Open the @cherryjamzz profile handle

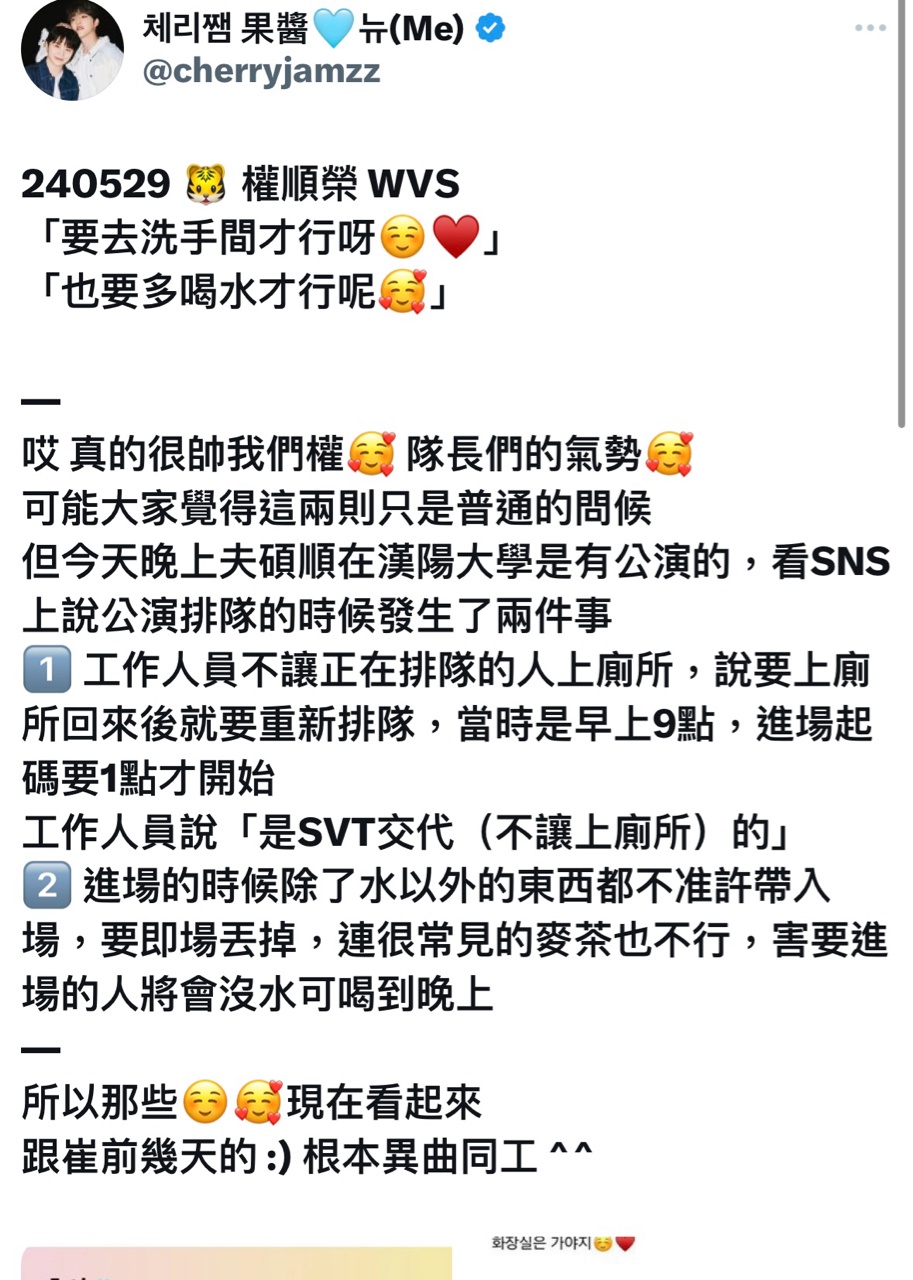coord(261,72)
